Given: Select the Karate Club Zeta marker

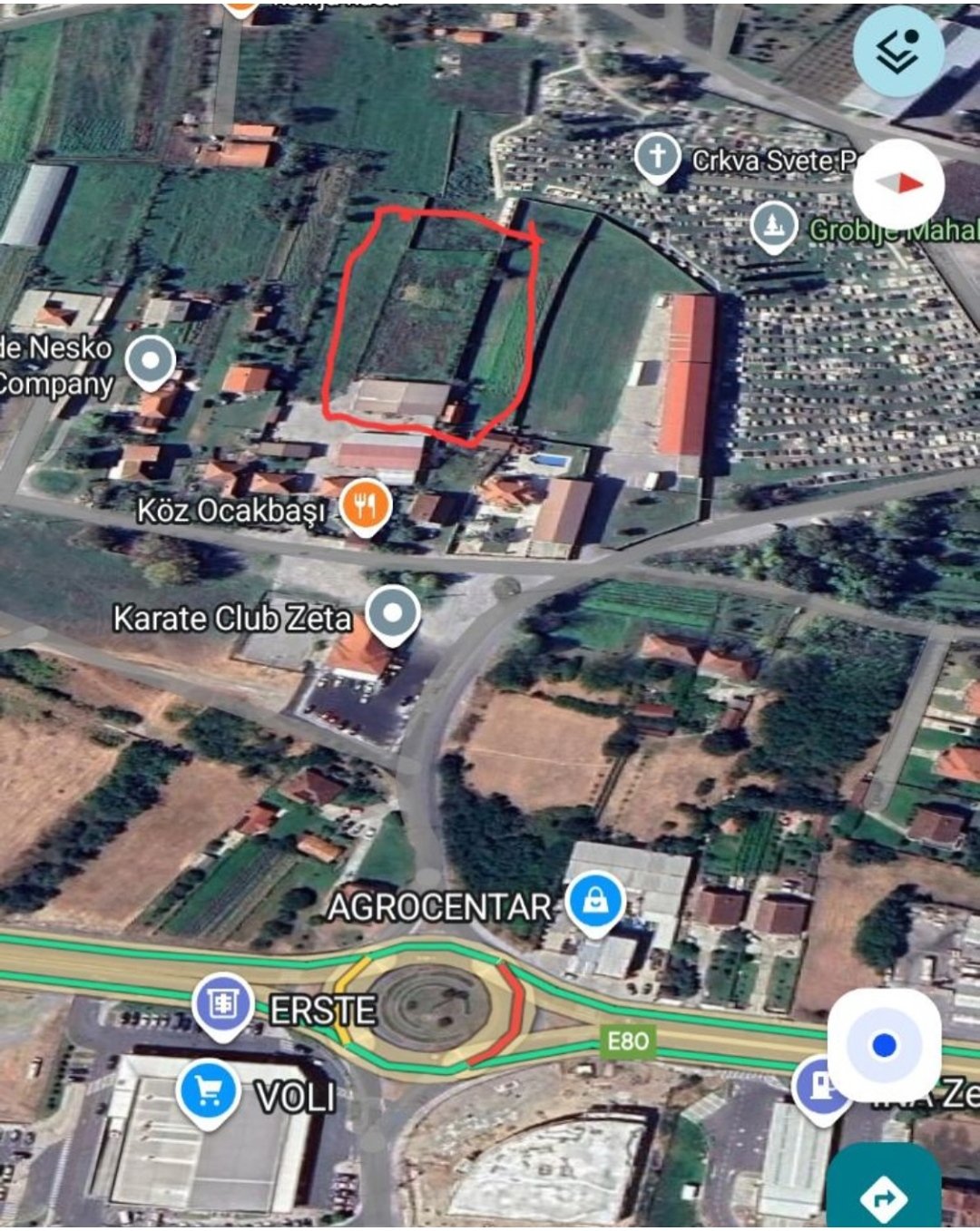Looking at the screenshot, I should (393, 612).
